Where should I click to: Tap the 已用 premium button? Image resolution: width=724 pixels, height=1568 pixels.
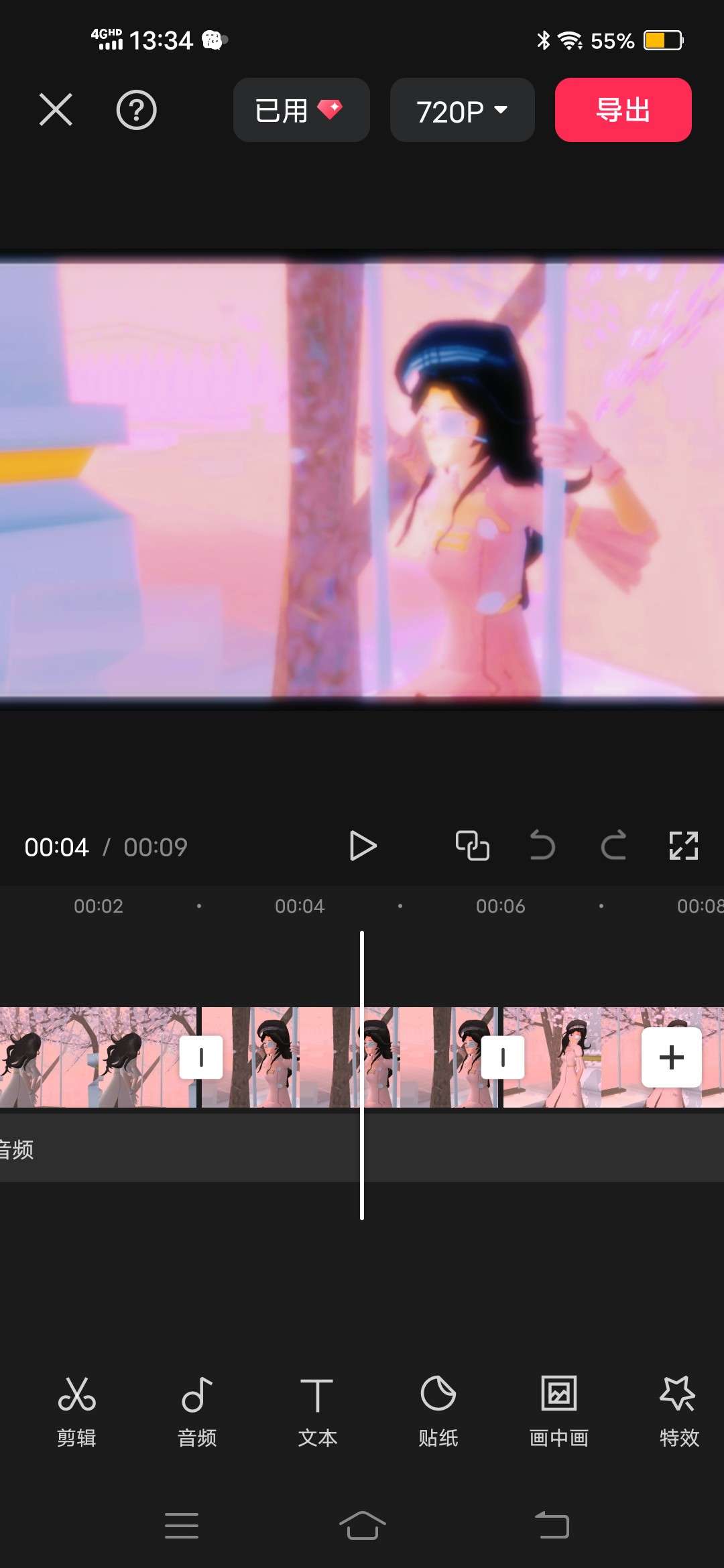(x=301, y=110)
